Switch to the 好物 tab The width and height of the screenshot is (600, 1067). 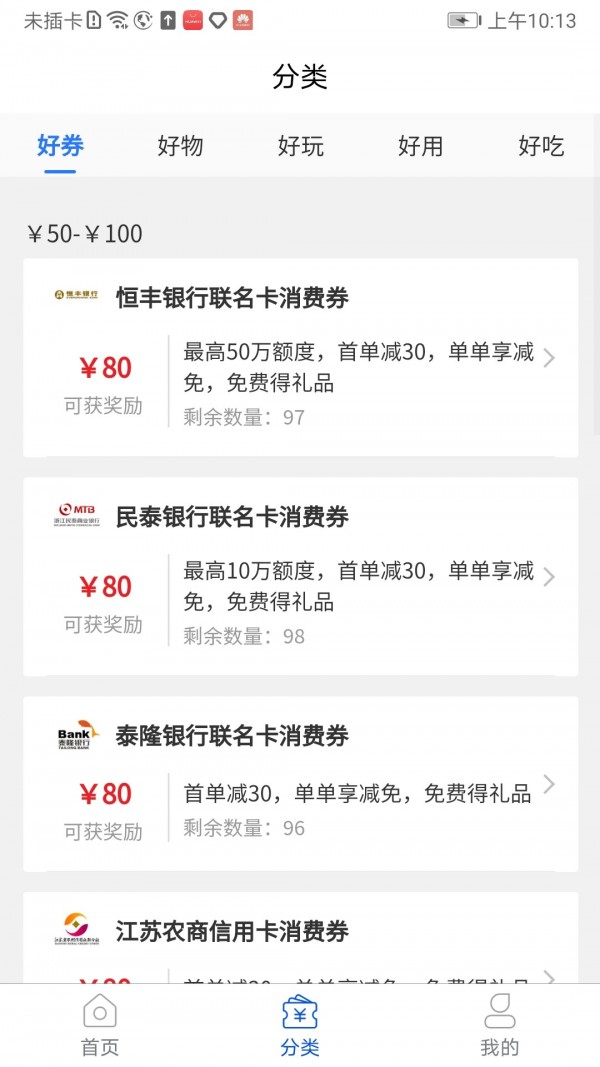pos(180,147)
